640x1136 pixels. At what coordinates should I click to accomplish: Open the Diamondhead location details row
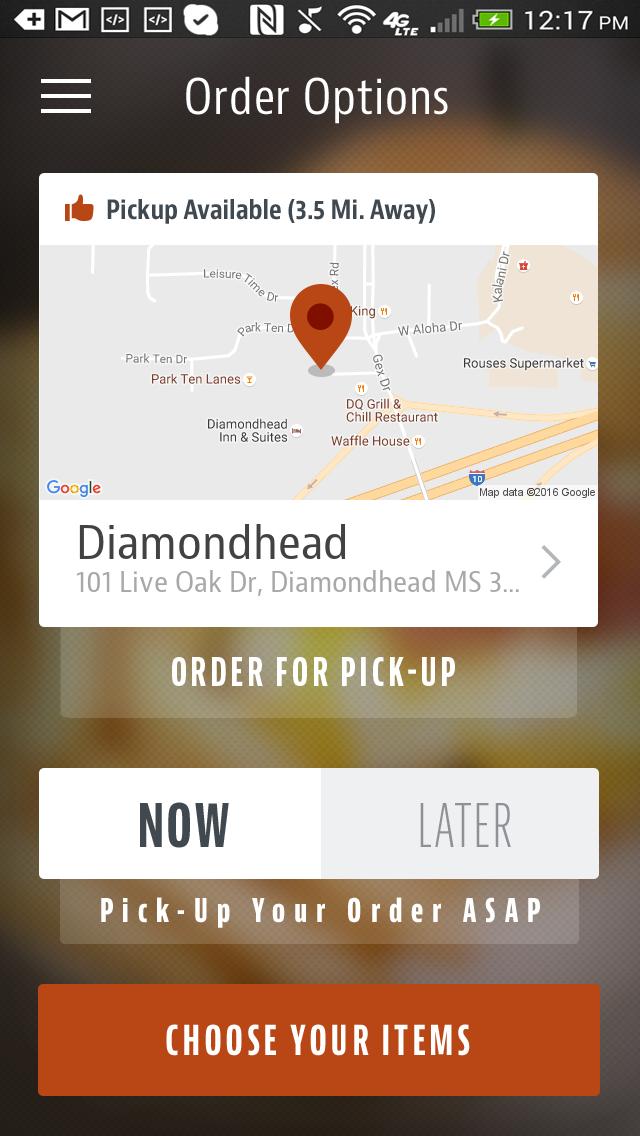coord(318,562)
